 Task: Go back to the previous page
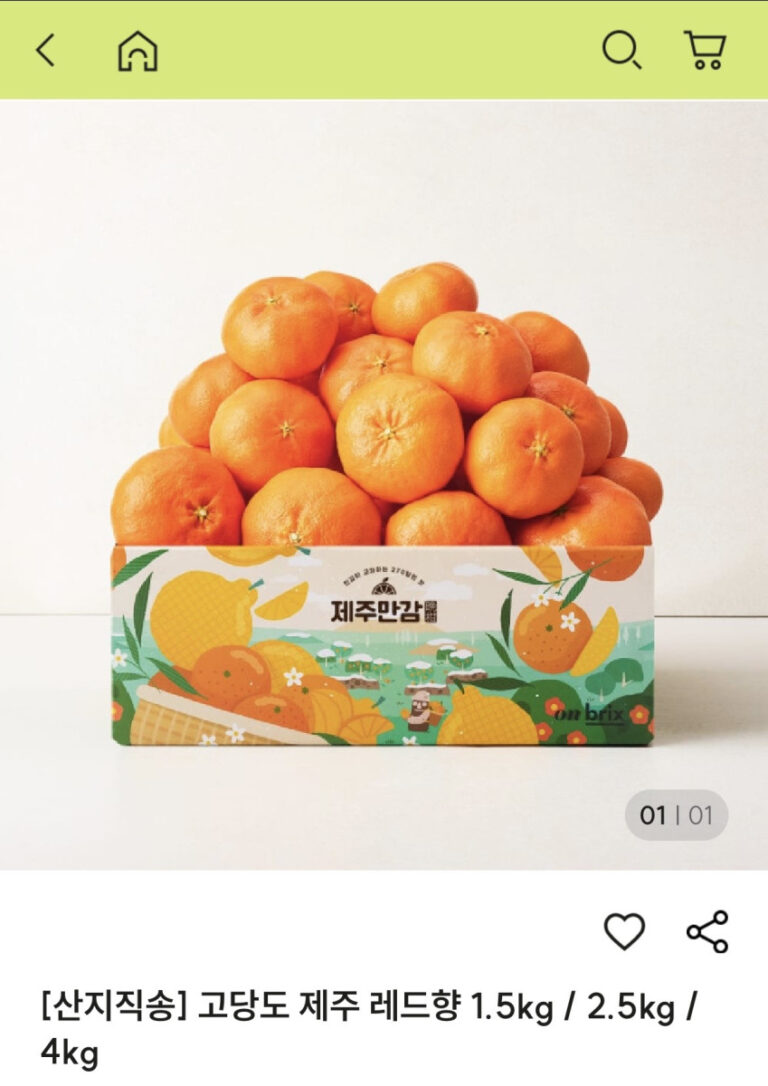(45, 50)
